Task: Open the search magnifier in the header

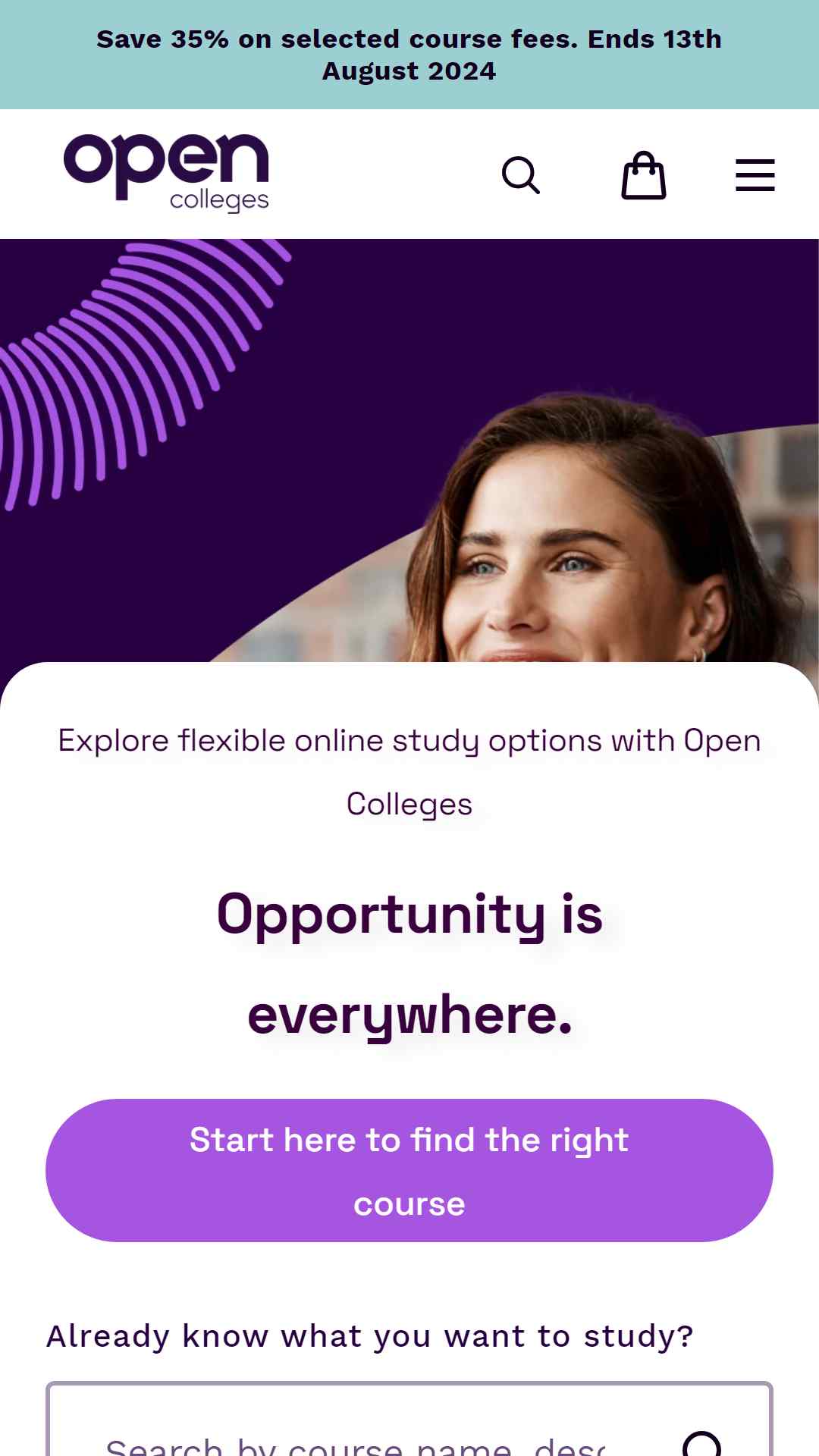Action: tap(521, 175)
